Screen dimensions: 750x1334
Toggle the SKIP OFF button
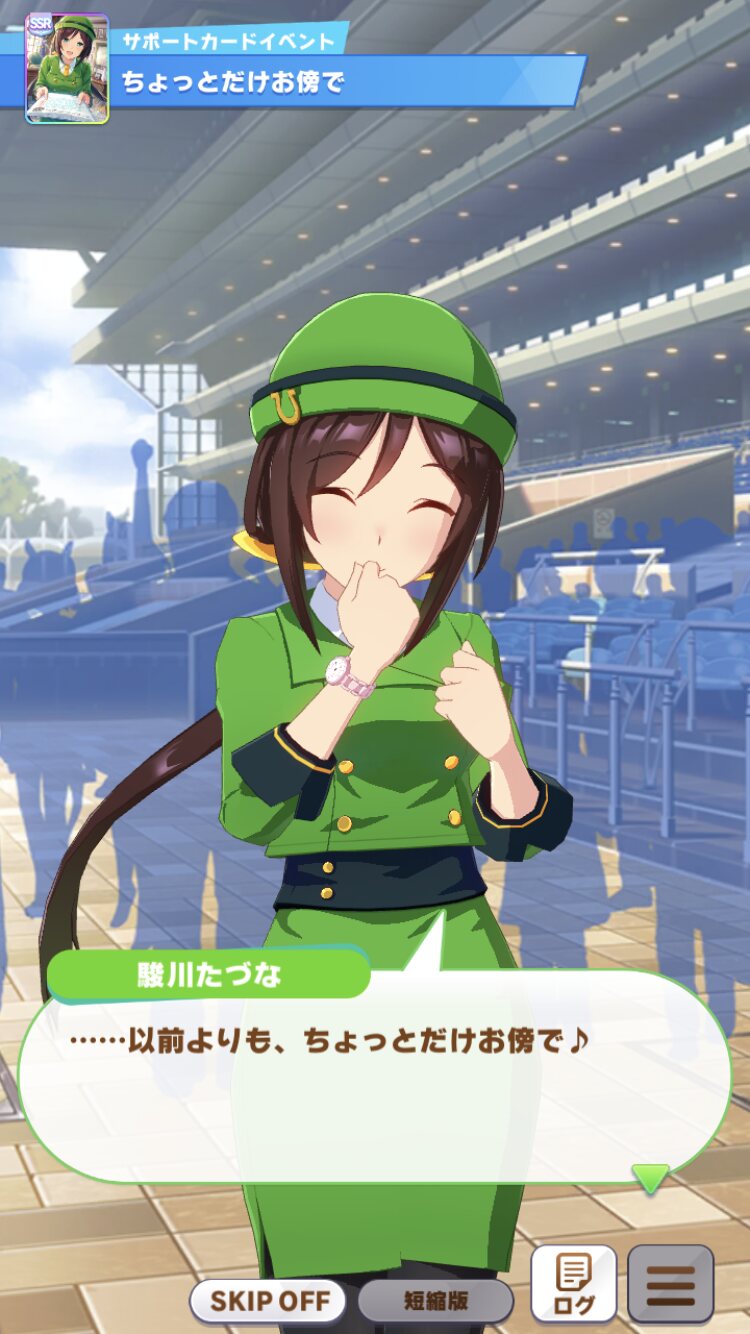click(x=268, y=1301)
